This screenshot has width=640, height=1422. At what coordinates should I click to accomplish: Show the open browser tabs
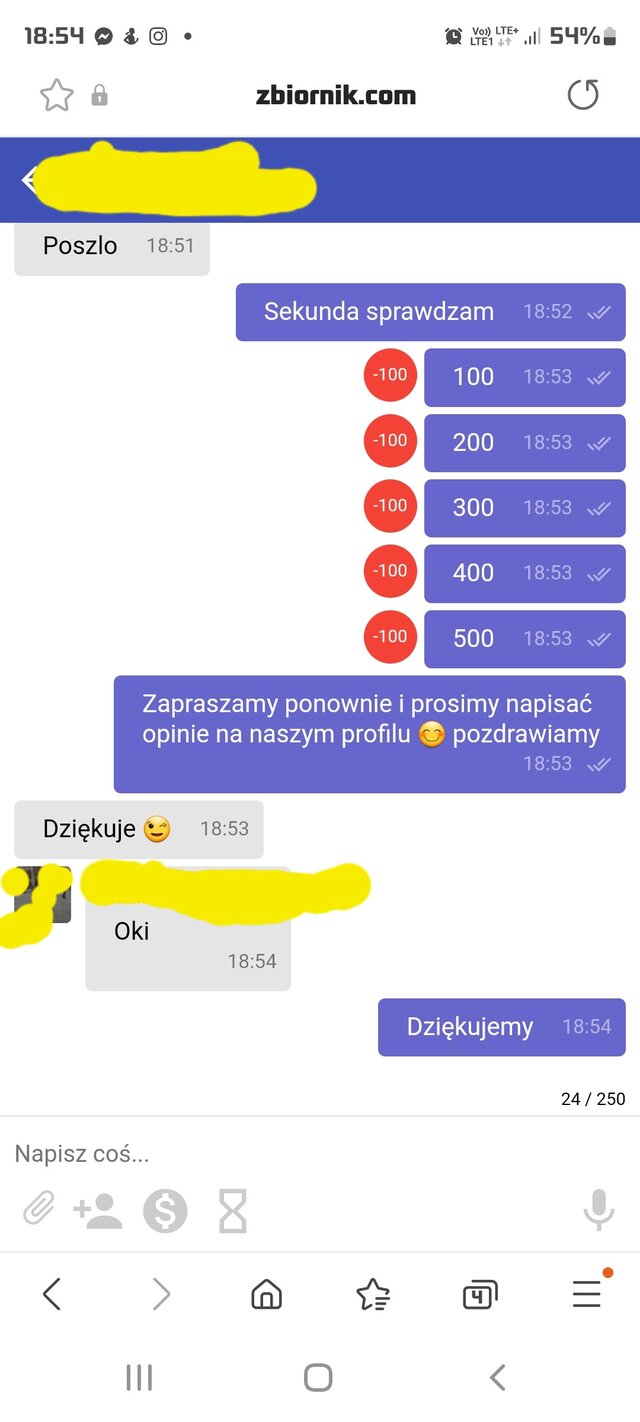(x=480, y=1295)
